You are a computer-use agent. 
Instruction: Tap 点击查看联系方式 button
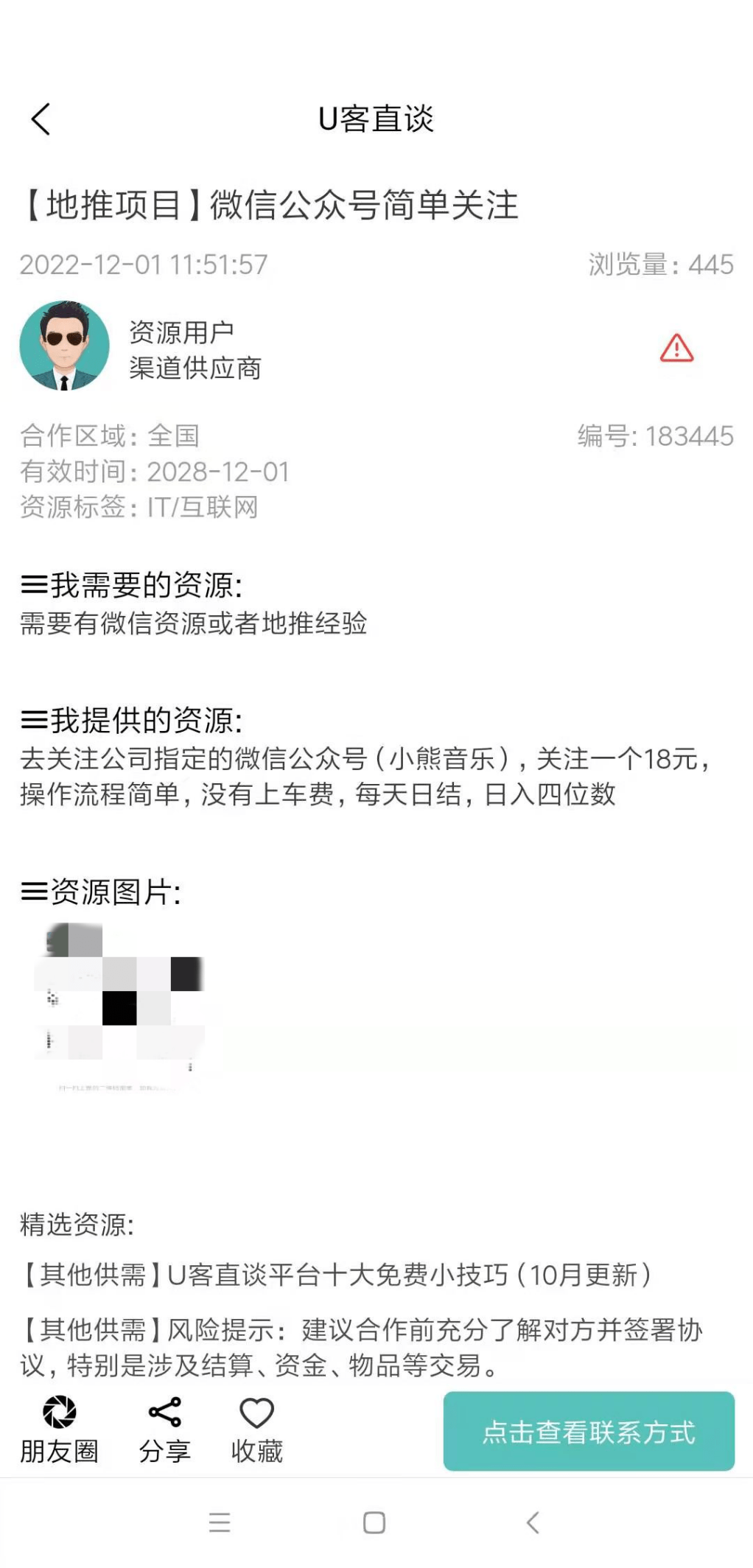(588, 1431)
